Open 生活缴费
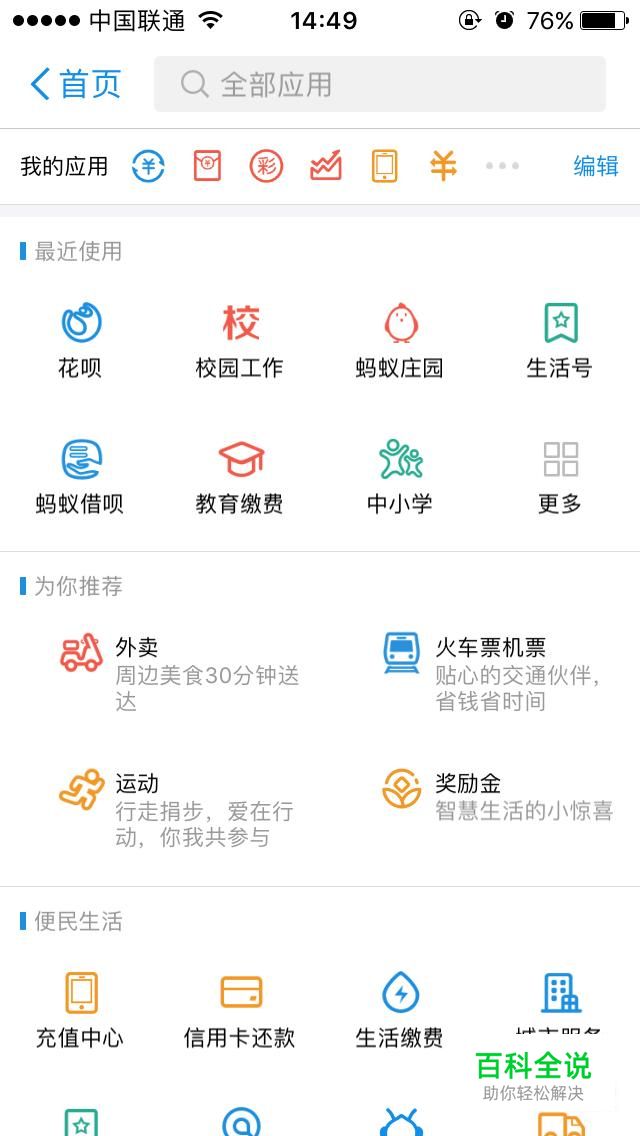640x1136 pixels. pyautogui.click(x=399, y=1008)
